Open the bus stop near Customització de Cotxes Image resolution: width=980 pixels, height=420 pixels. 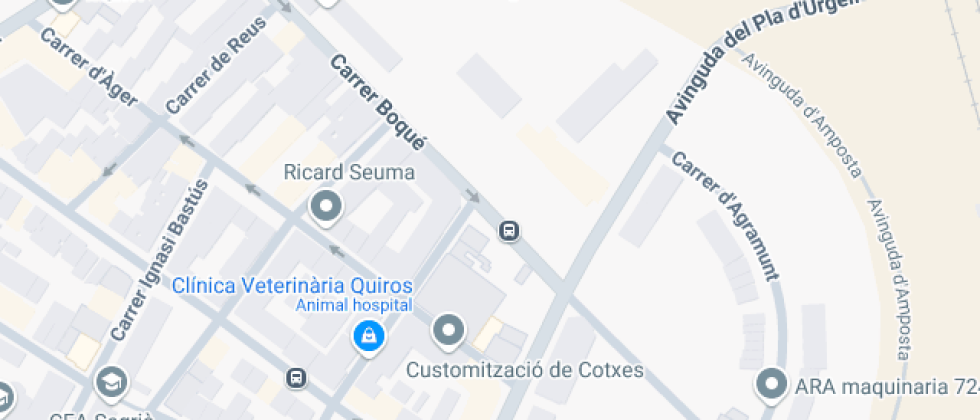tap(296, 378)
